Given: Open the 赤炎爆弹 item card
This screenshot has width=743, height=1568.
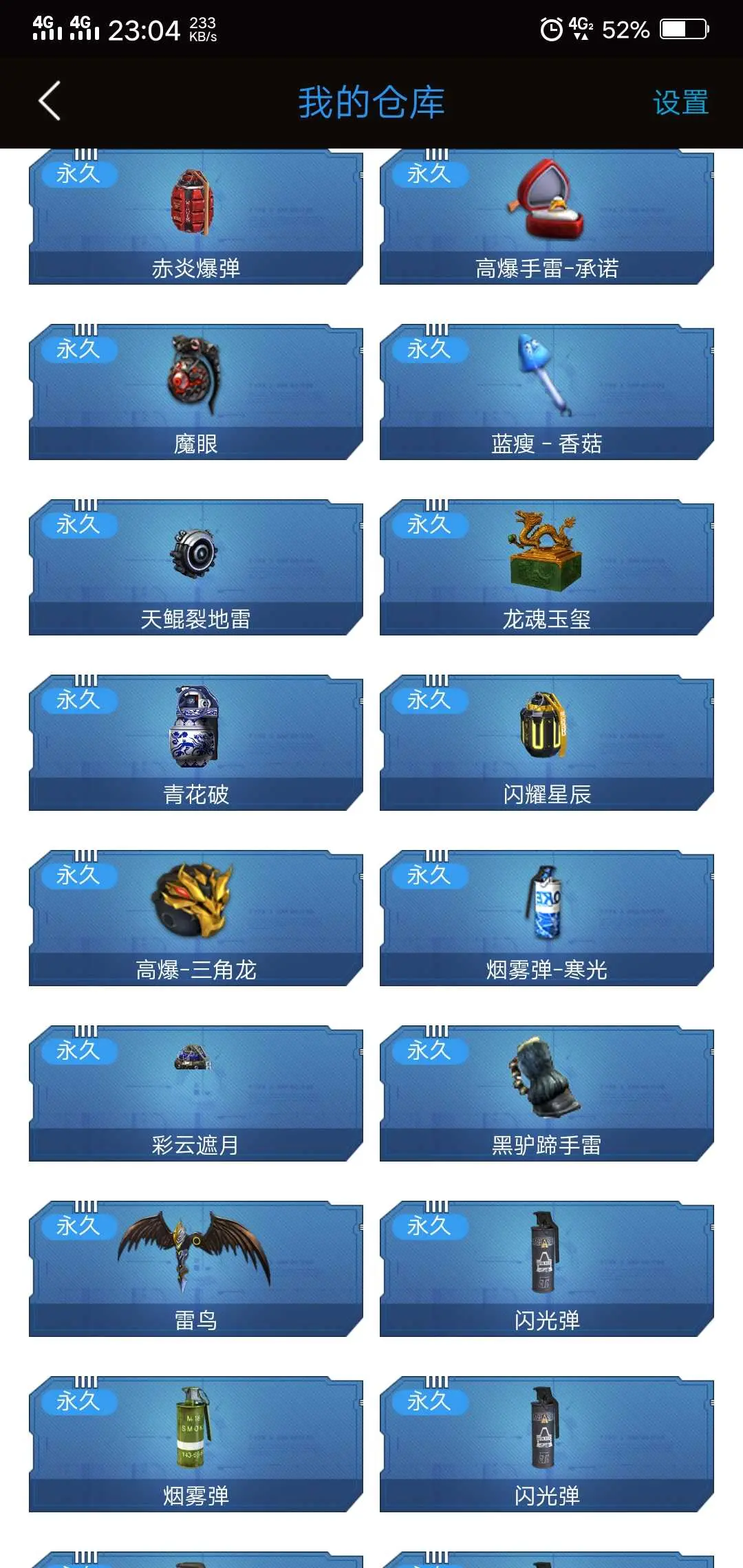Looking at the screenshot, I should 196,217.
